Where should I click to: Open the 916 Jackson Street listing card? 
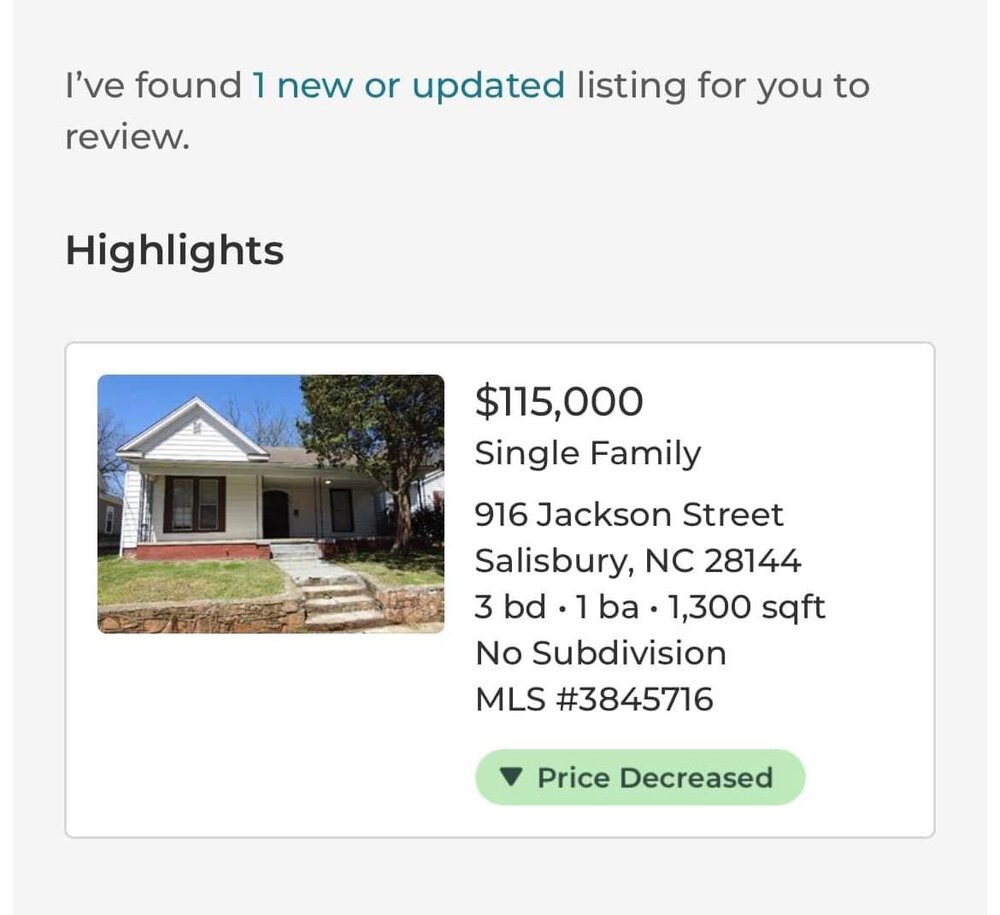tap(500, 589)
